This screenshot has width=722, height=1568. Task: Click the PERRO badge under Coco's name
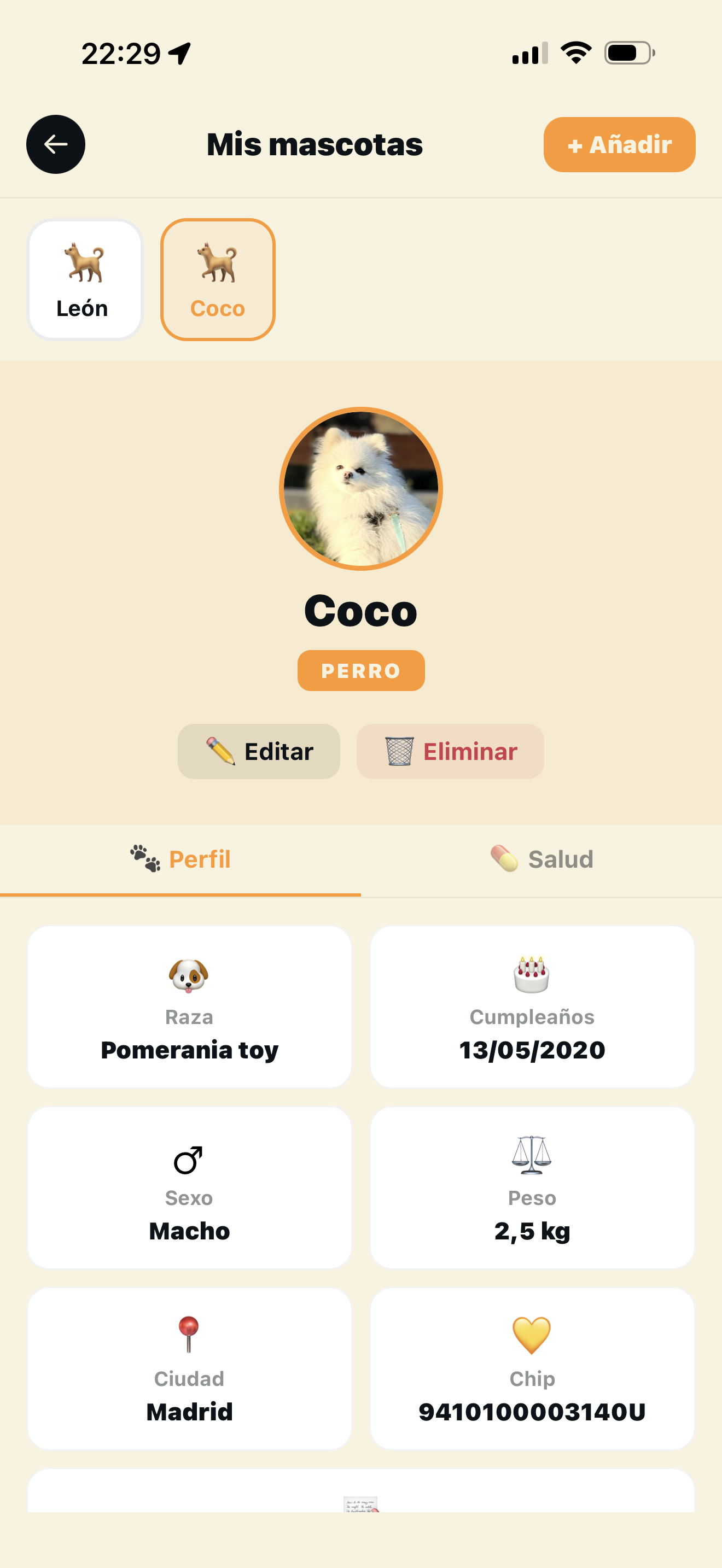point(361,670)
